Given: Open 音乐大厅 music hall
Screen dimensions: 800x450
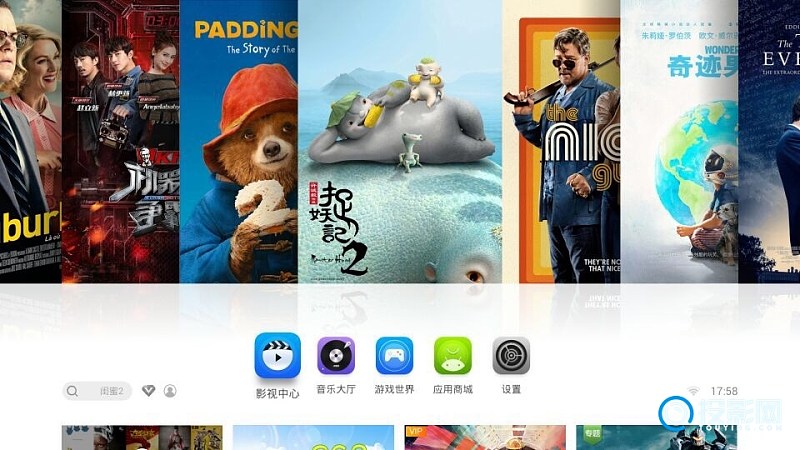Looking at the screenshot, I should (336, 356).
